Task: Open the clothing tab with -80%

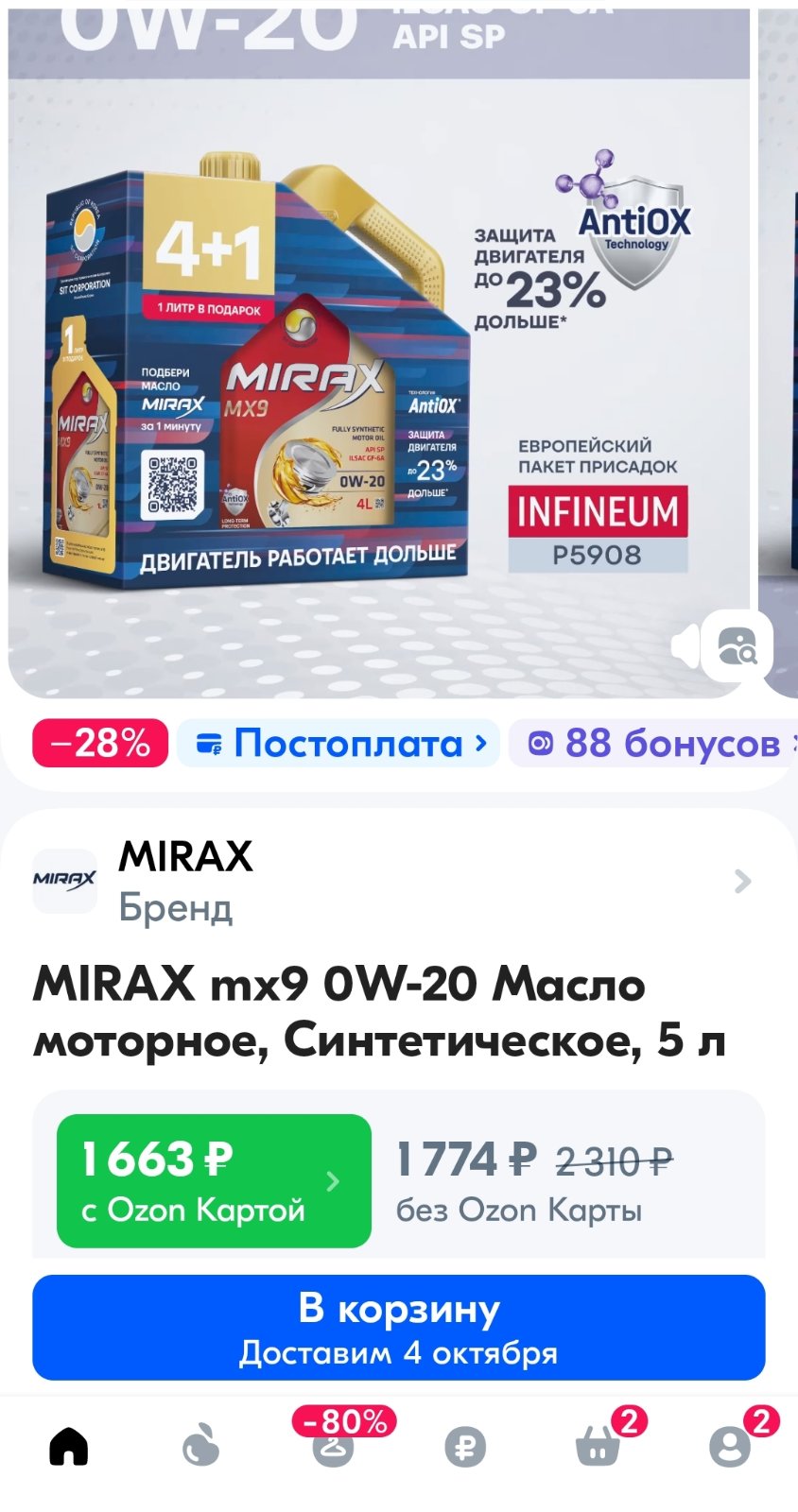Action: [334, 1439]
